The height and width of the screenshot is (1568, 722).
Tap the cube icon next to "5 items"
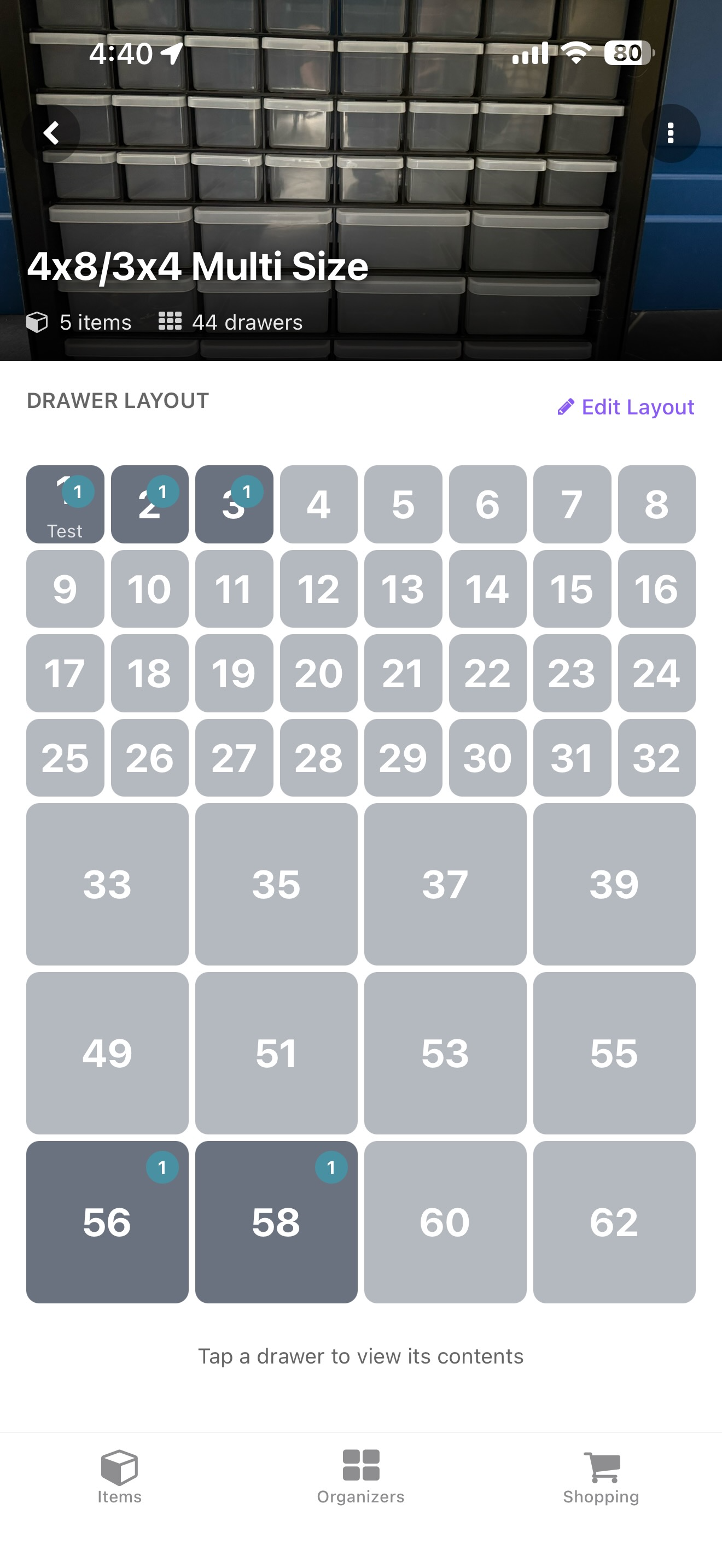[x=38, y=322]
